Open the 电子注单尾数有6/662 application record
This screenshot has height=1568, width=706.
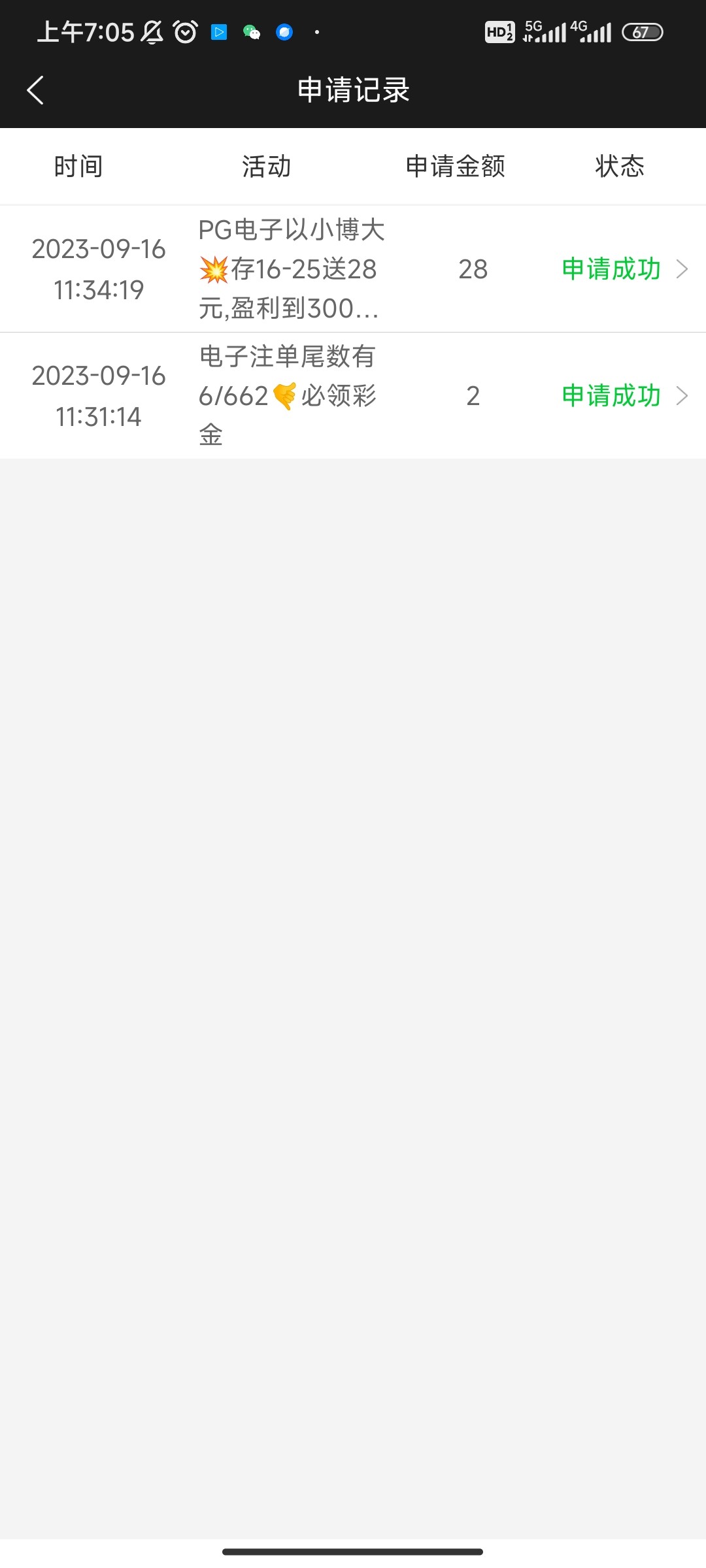(x=353, y=396)
